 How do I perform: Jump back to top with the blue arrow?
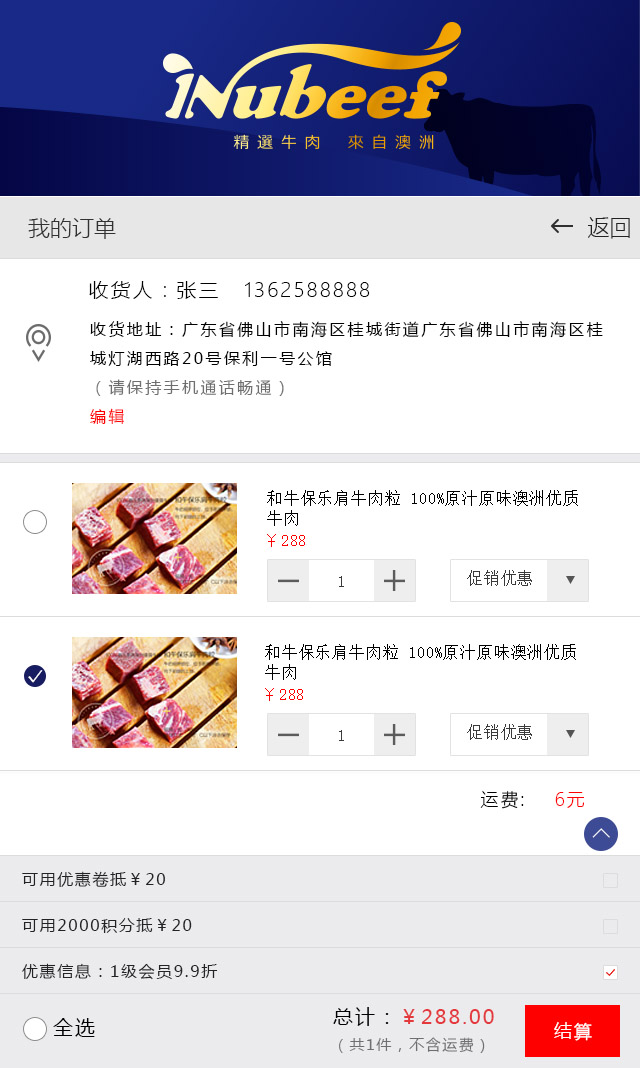tap(601, 834)
